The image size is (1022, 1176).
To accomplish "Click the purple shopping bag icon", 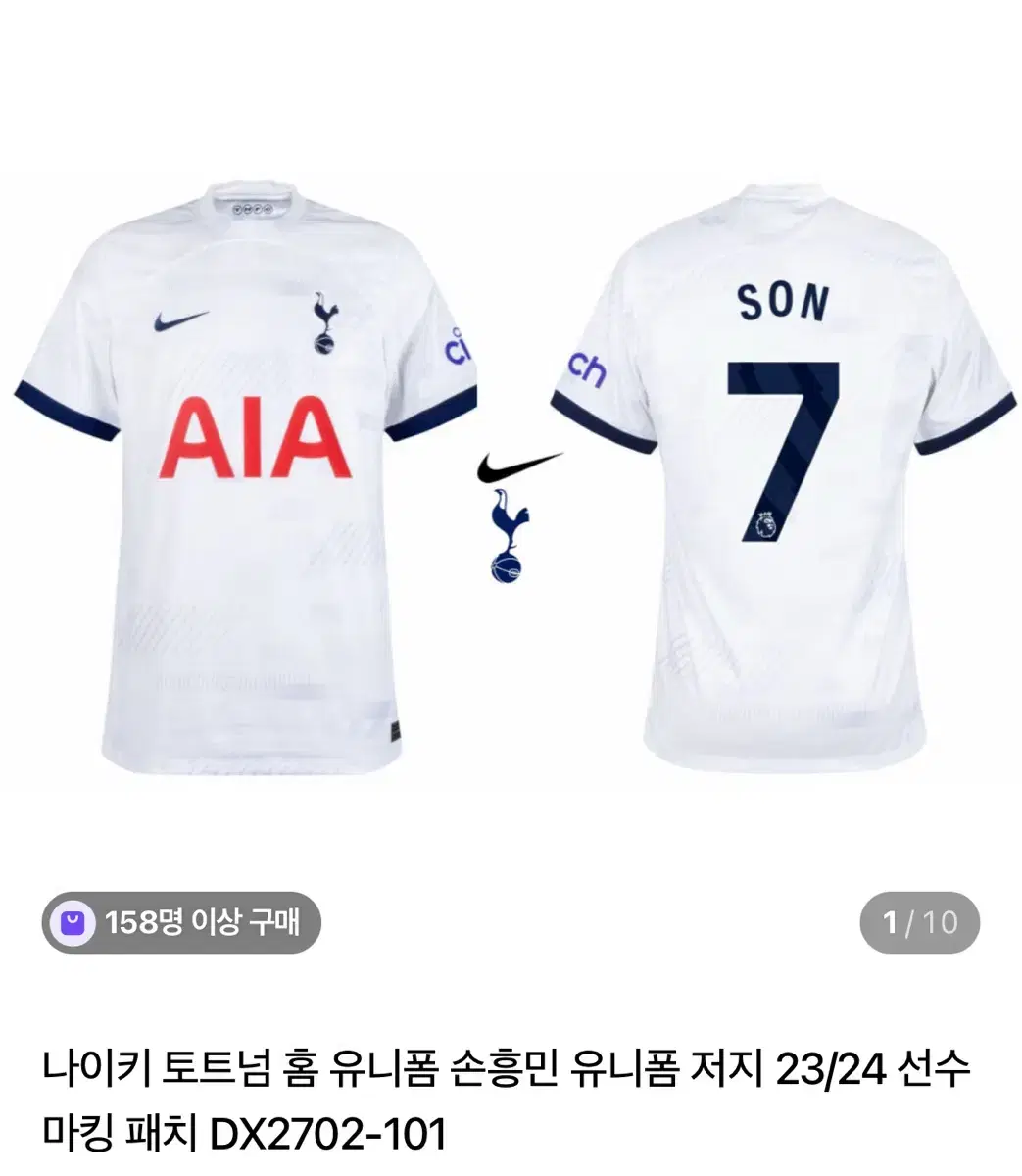I will pos(72,921).
